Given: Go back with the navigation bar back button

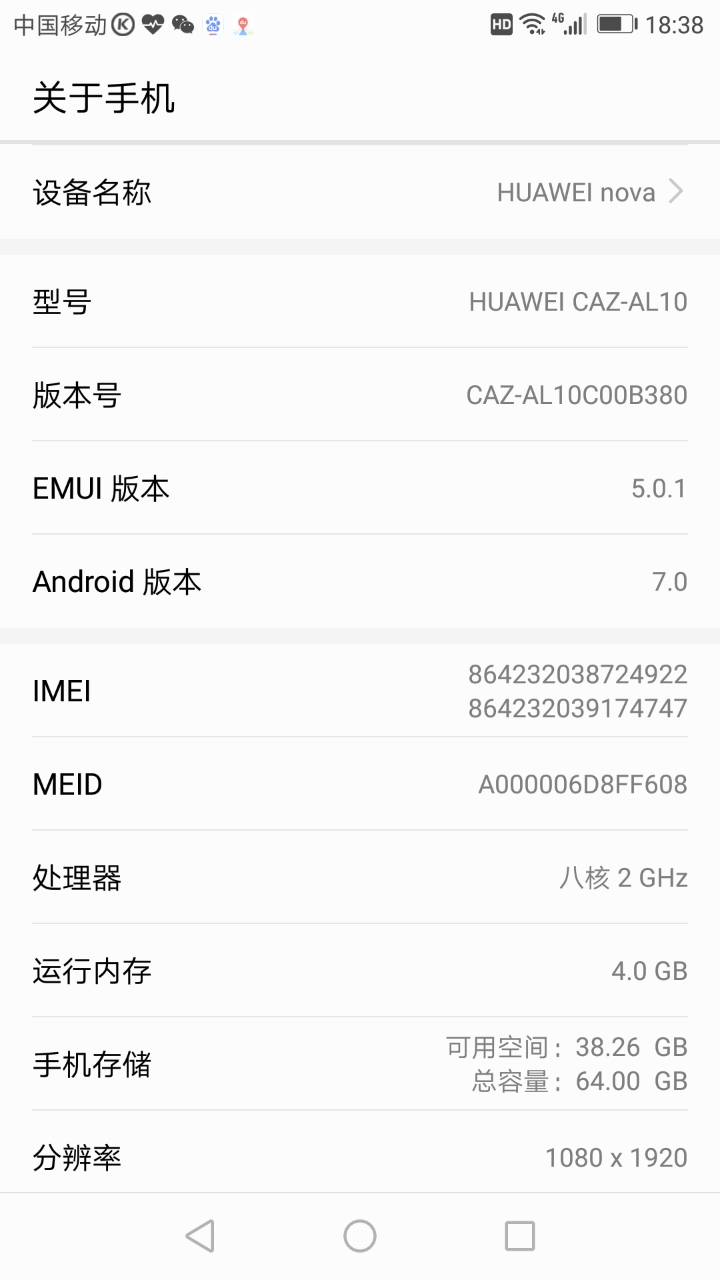Looking at the screenshot, I should click(200, 1236).
